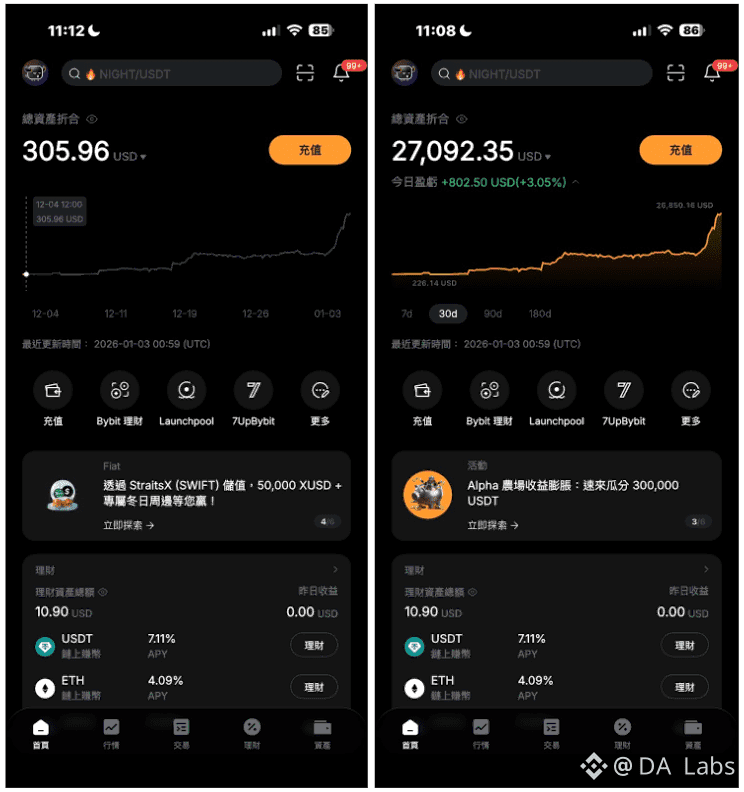Viewport: 744px width, 792px height.
Task: Select the 7UpBybit shortcut icon
Action: pyautogui.click(x=253, y=390)
